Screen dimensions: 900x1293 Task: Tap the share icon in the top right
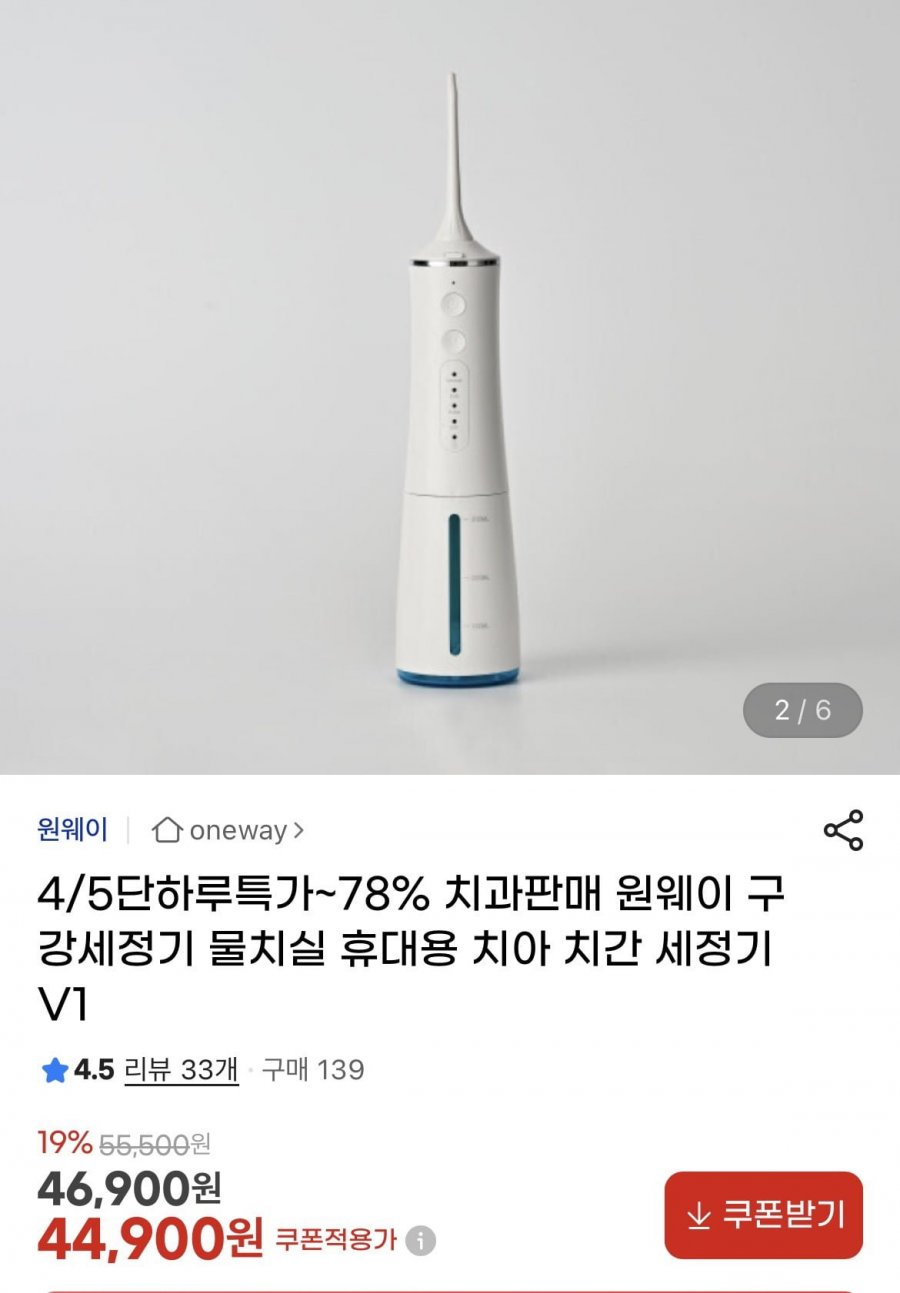[843, 828]
